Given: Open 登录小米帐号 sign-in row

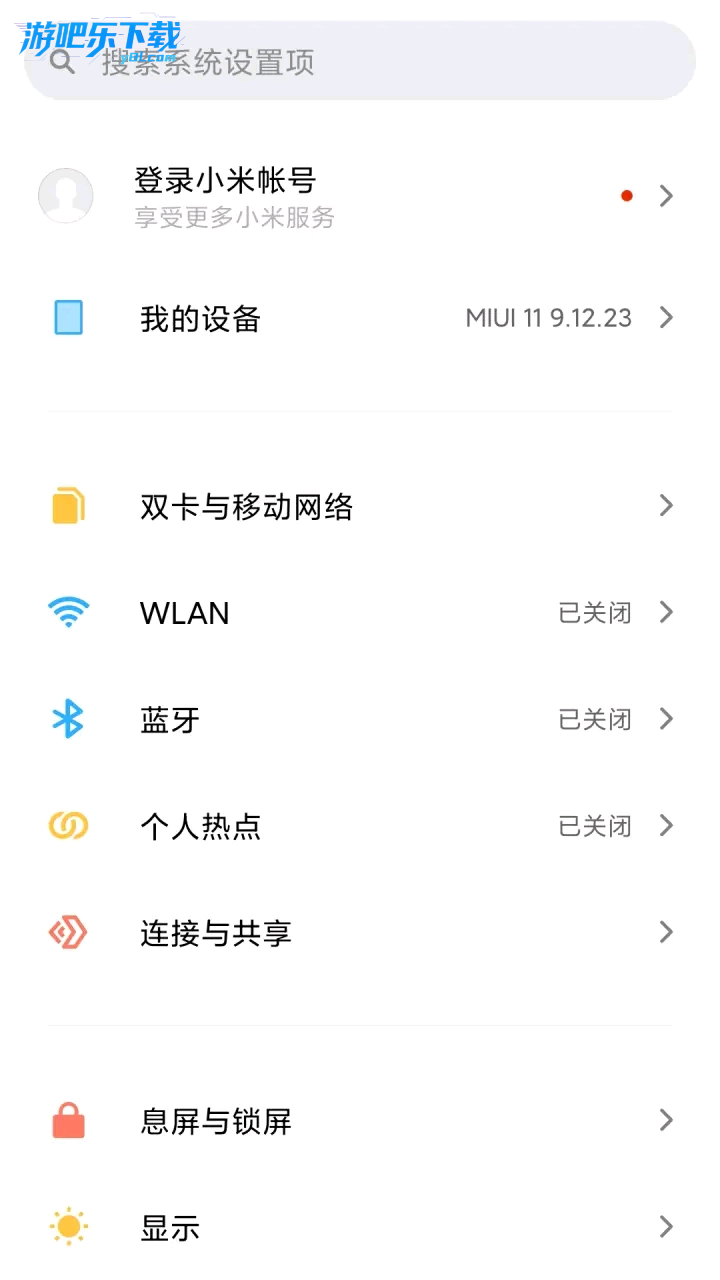Looking at the screenshot, I should tap(360, 196).
